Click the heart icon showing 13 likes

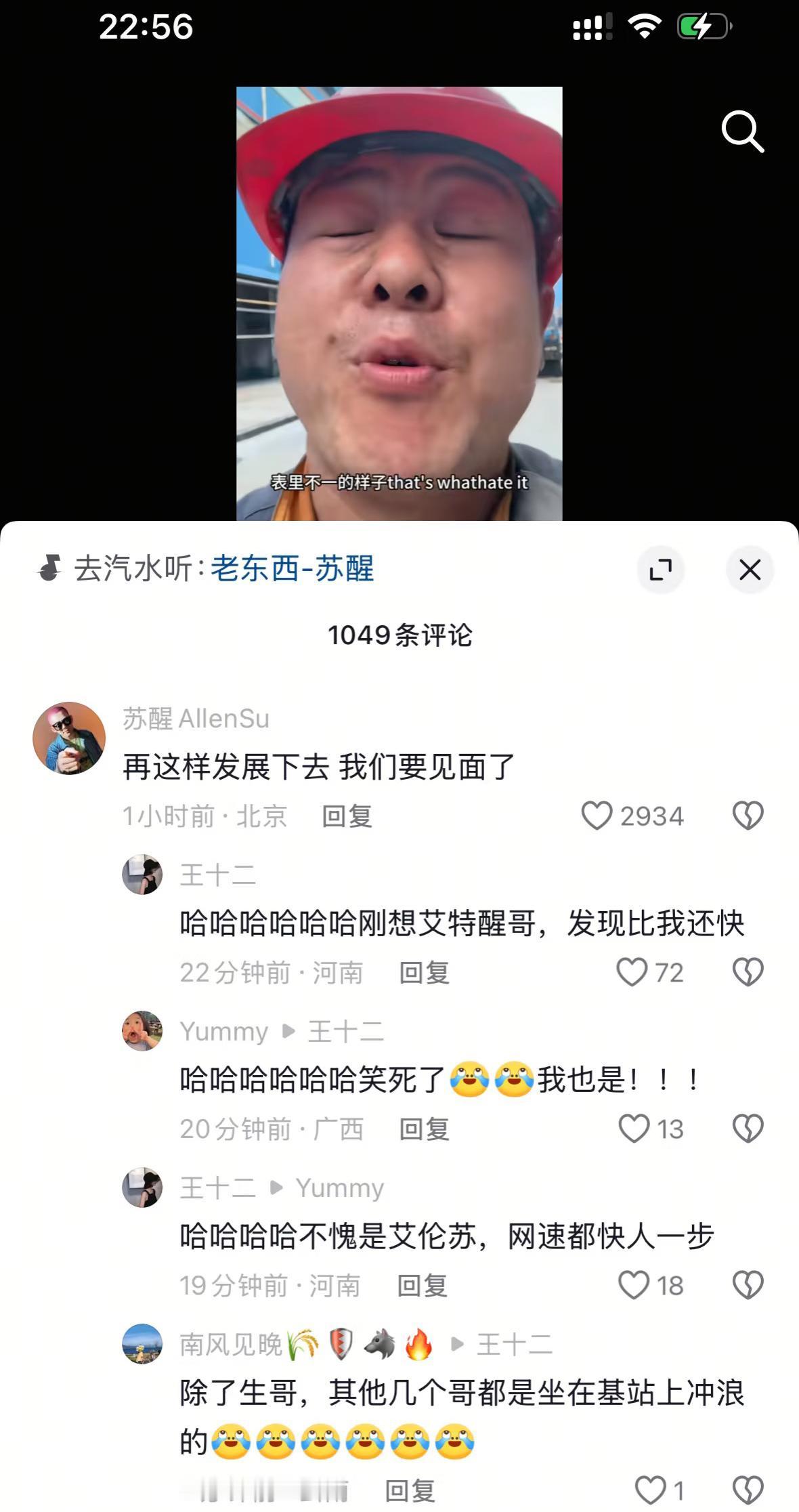[635, 1129]
